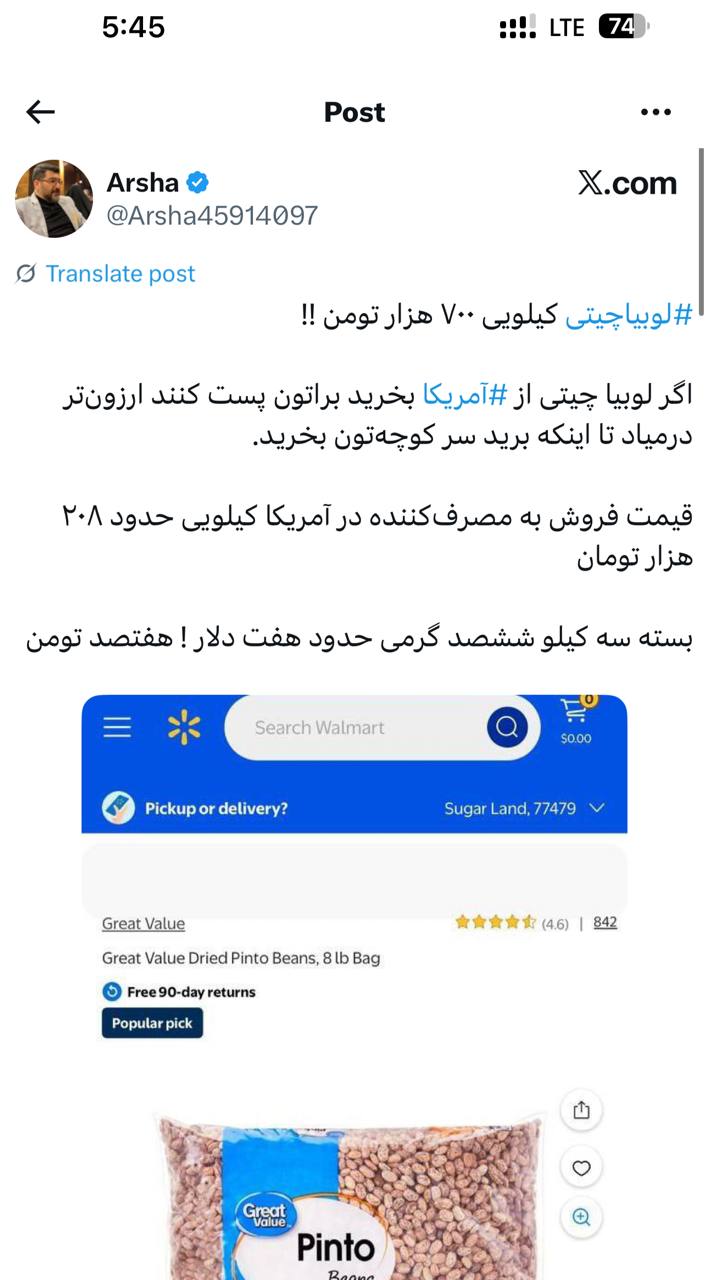Screen dimensions: 709x1280
Task: Open the post's three-dot overflow menu
Action: point(655,112)
